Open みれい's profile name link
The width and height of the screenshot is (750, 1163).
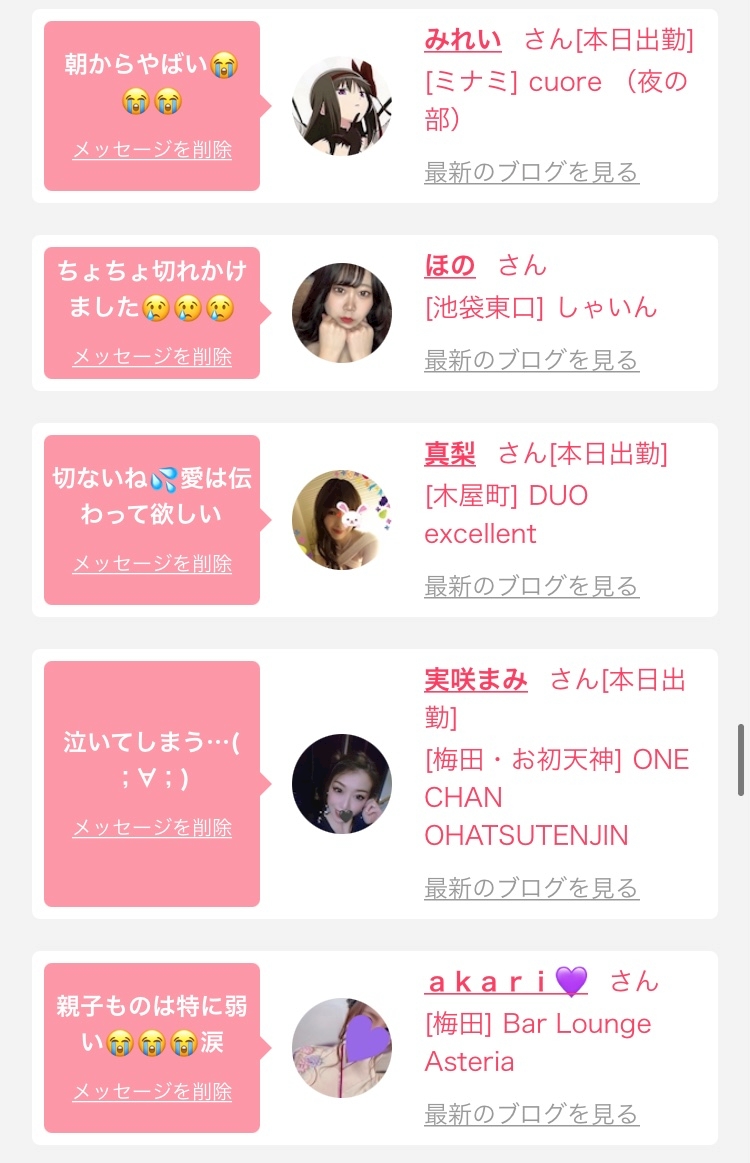[463, 39]
